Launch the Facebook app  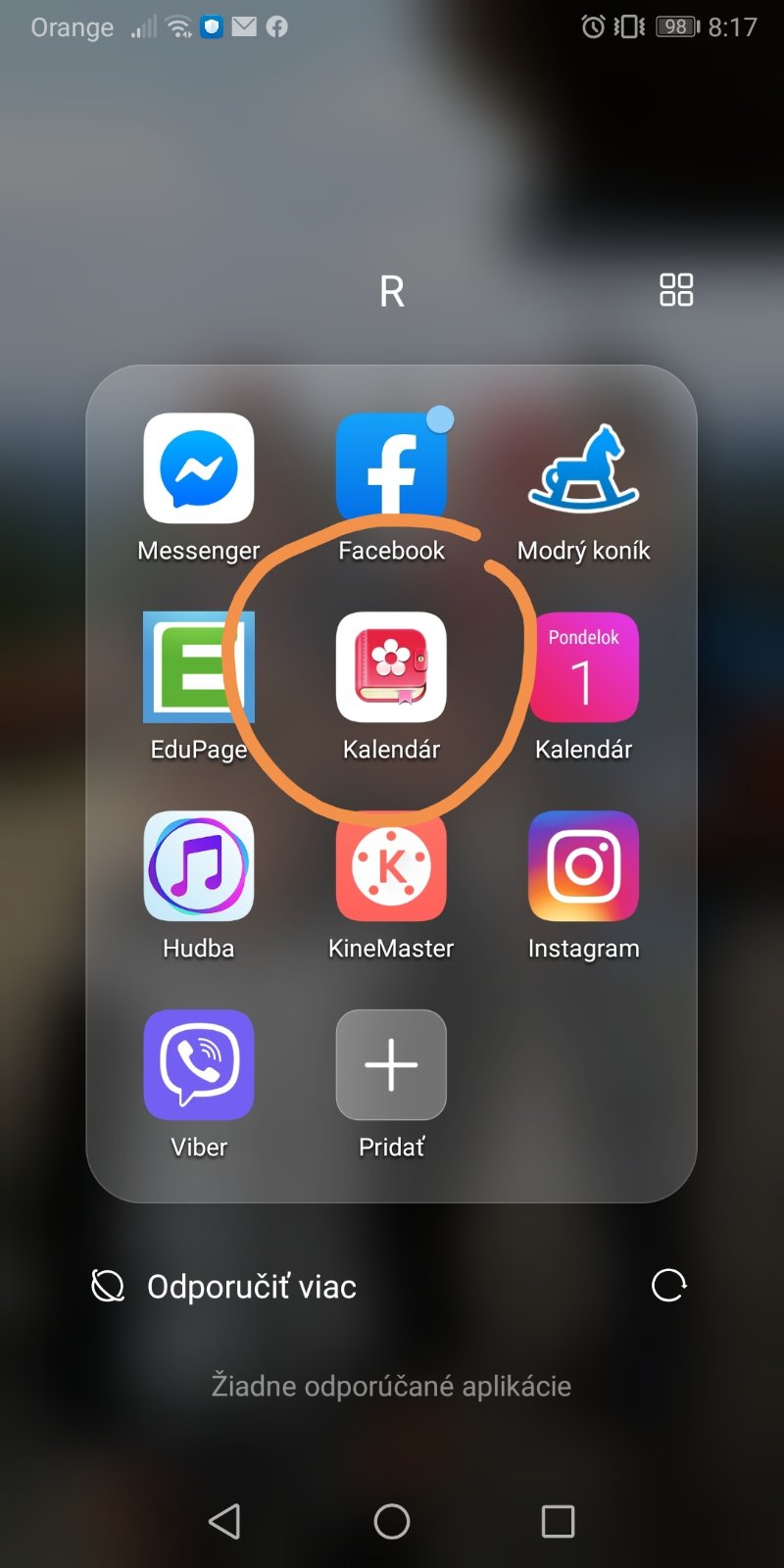[x=391, y=468]
